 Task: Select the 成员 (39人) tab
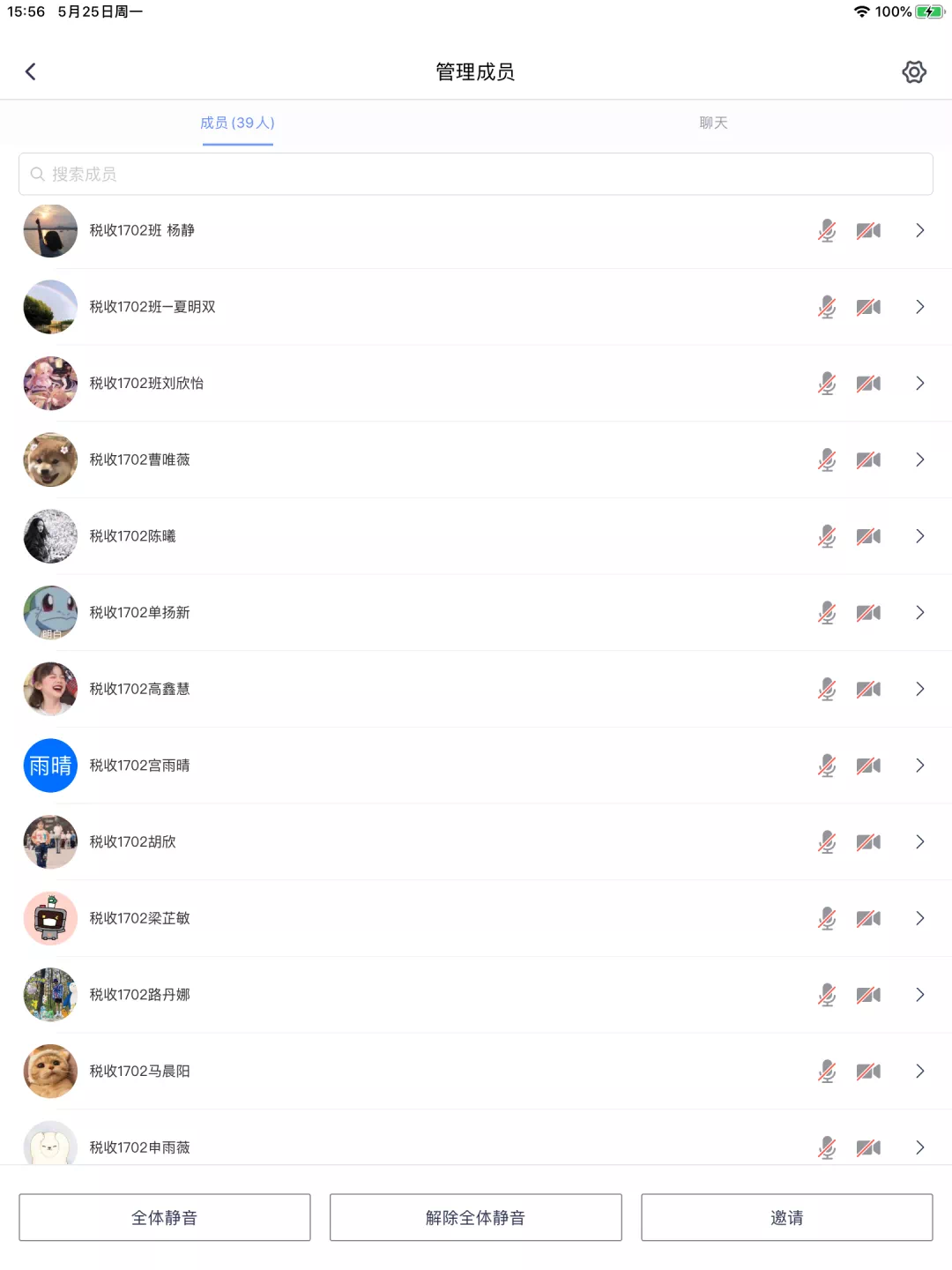click(x=237, y=123)
